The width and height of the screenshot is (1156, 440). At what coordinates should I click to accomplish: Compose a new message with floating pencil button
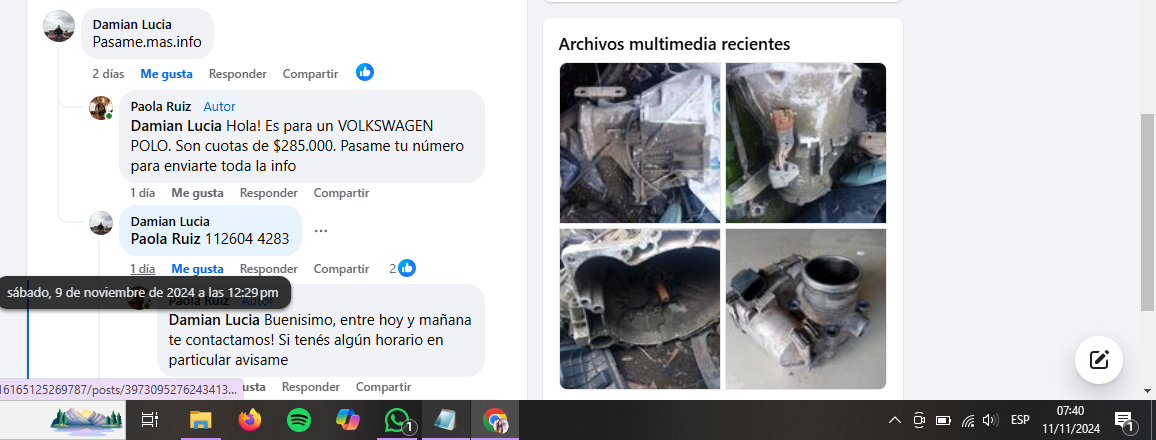[x=1098, y=360]
